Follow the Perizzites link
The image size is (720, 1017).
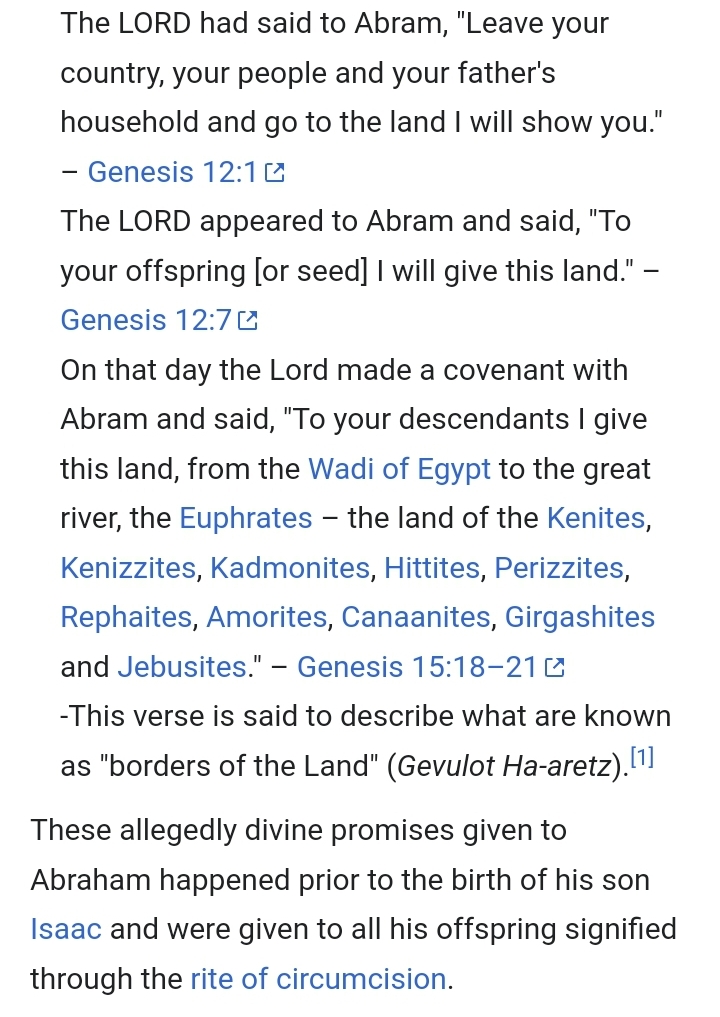559,568
